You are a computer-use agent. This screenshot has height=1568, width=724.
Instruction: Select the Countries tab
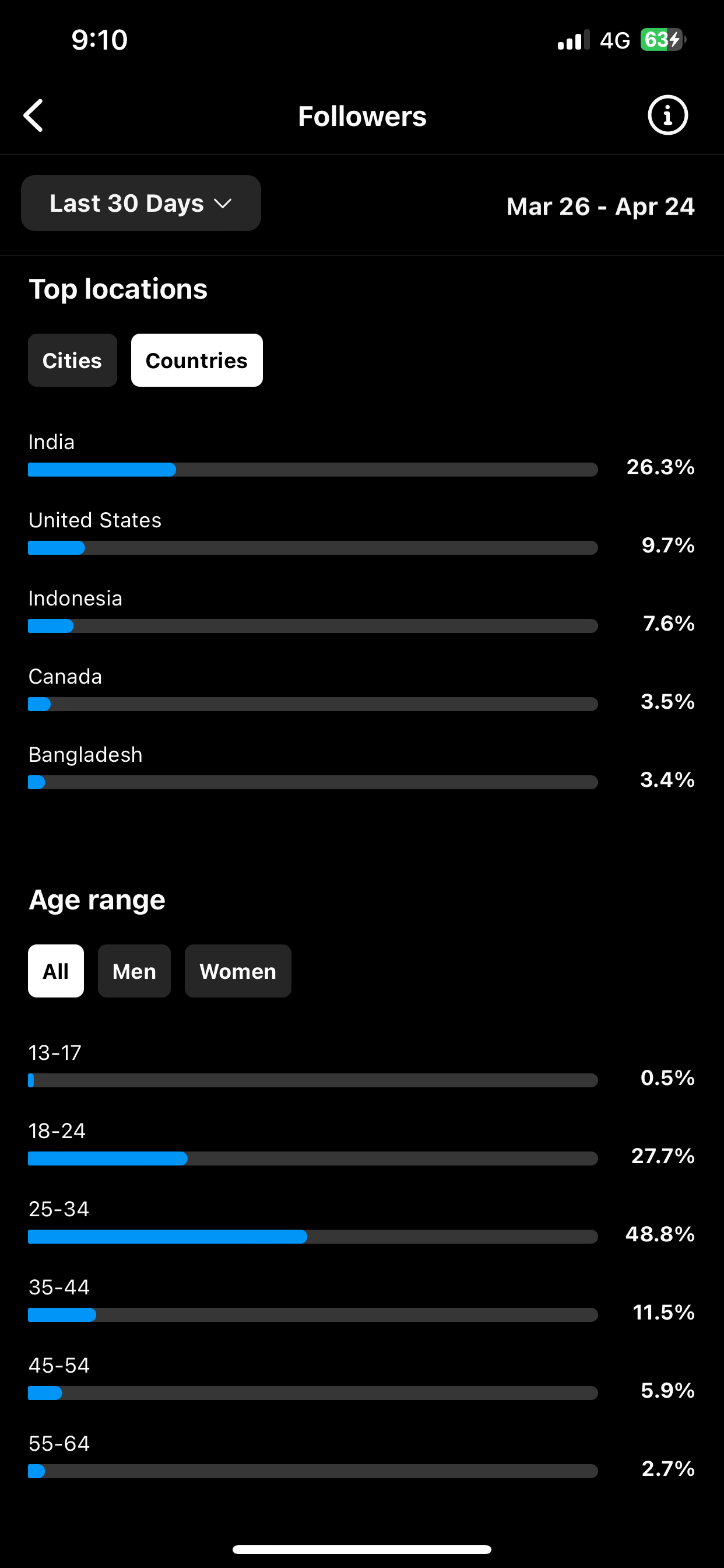197,360
